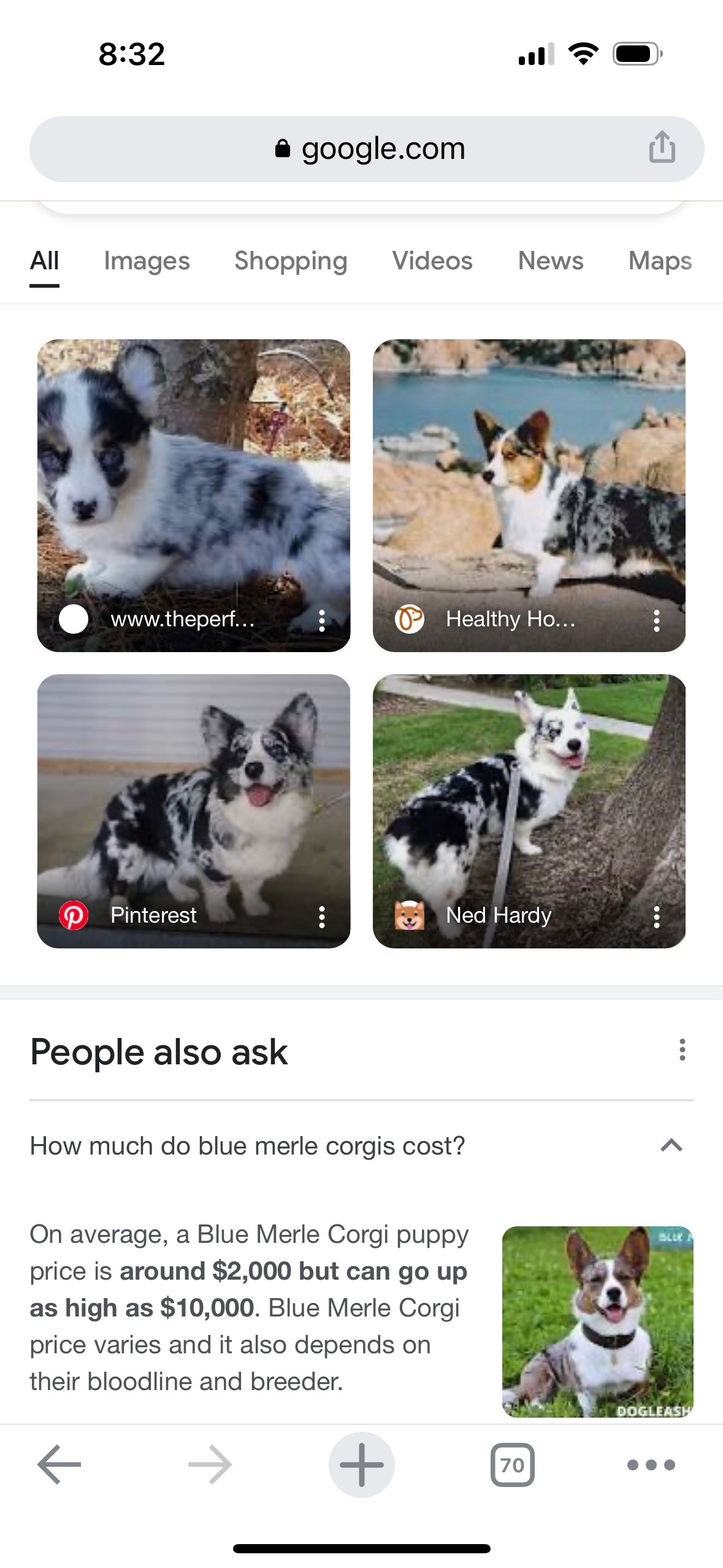Open the Videos results tab
Image resolution: width=723 pixels, height=1568 pixels.
432,261
